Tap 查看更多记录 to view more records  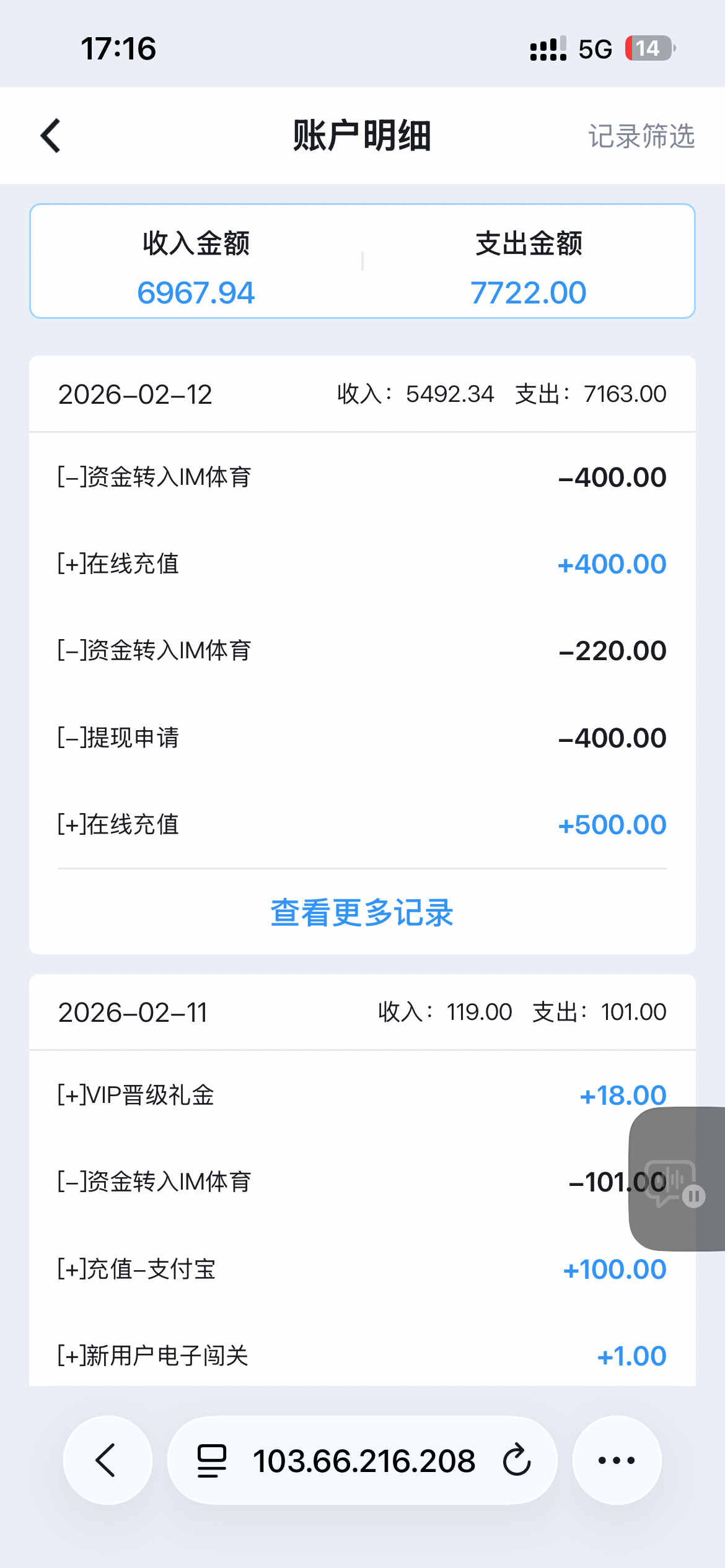pyautogui.click(x=362, y=913)
